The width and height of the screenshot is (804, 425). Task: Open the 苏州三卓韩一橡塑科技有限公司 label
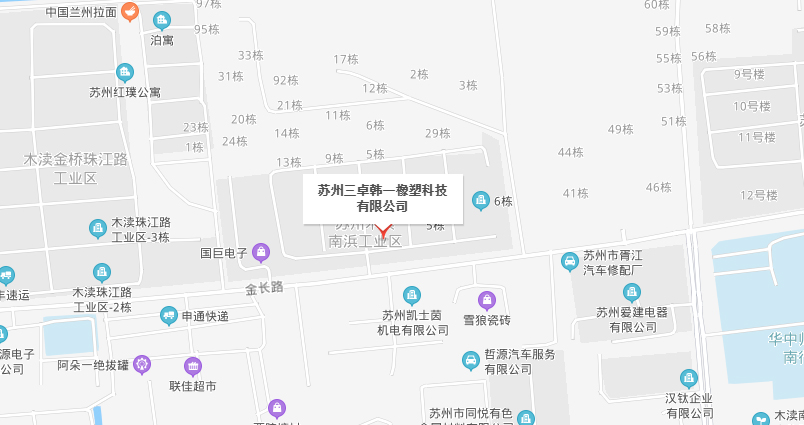383,198
